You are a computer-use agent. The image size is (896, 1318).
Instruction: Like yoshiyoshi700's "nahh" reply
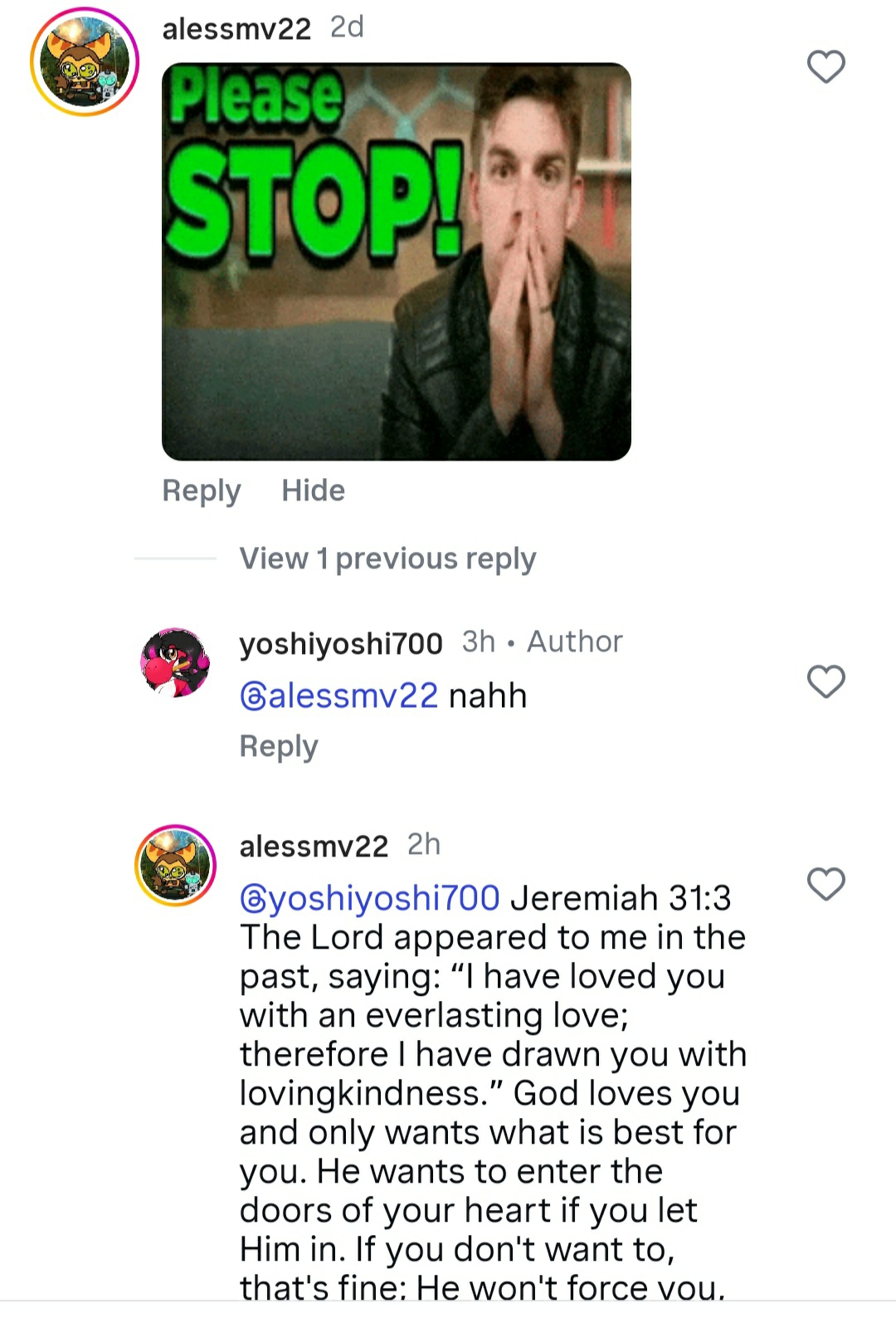[825, 682]
